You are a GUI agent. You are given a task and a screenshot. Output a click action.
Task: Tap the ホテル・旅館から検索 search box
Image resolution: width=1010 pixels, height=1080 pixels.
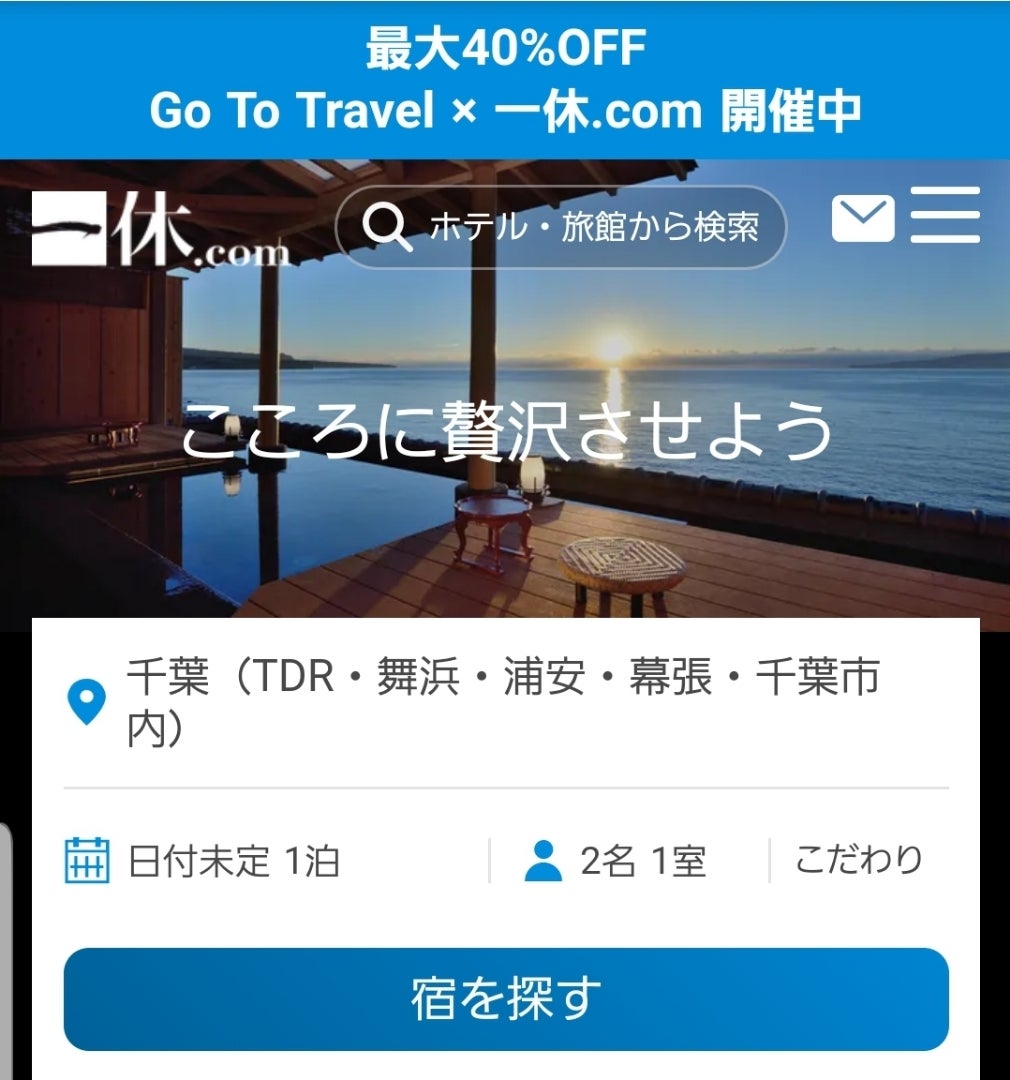pos(561,227)
